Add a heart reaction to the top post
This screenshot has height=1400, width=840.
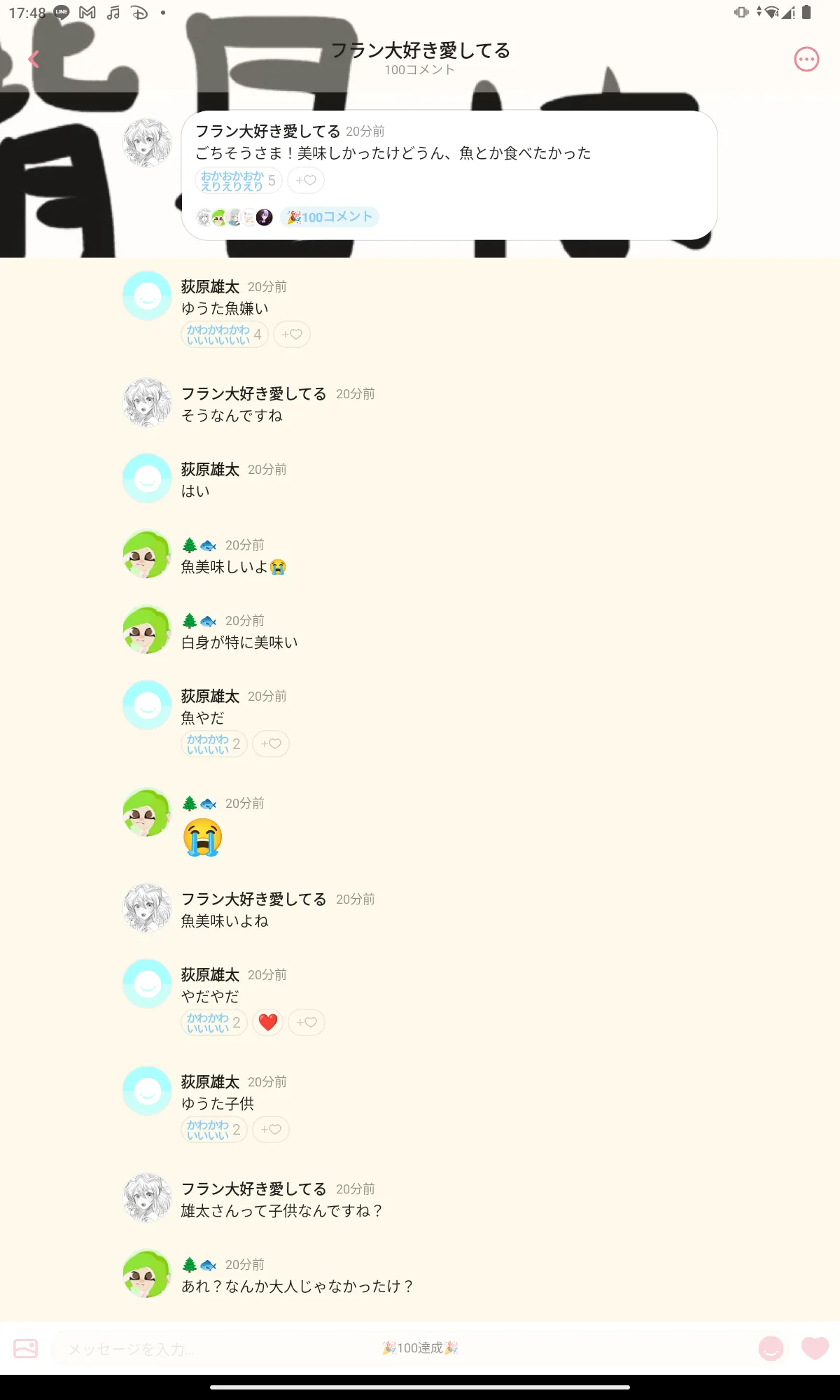click(x=306, y=181)
